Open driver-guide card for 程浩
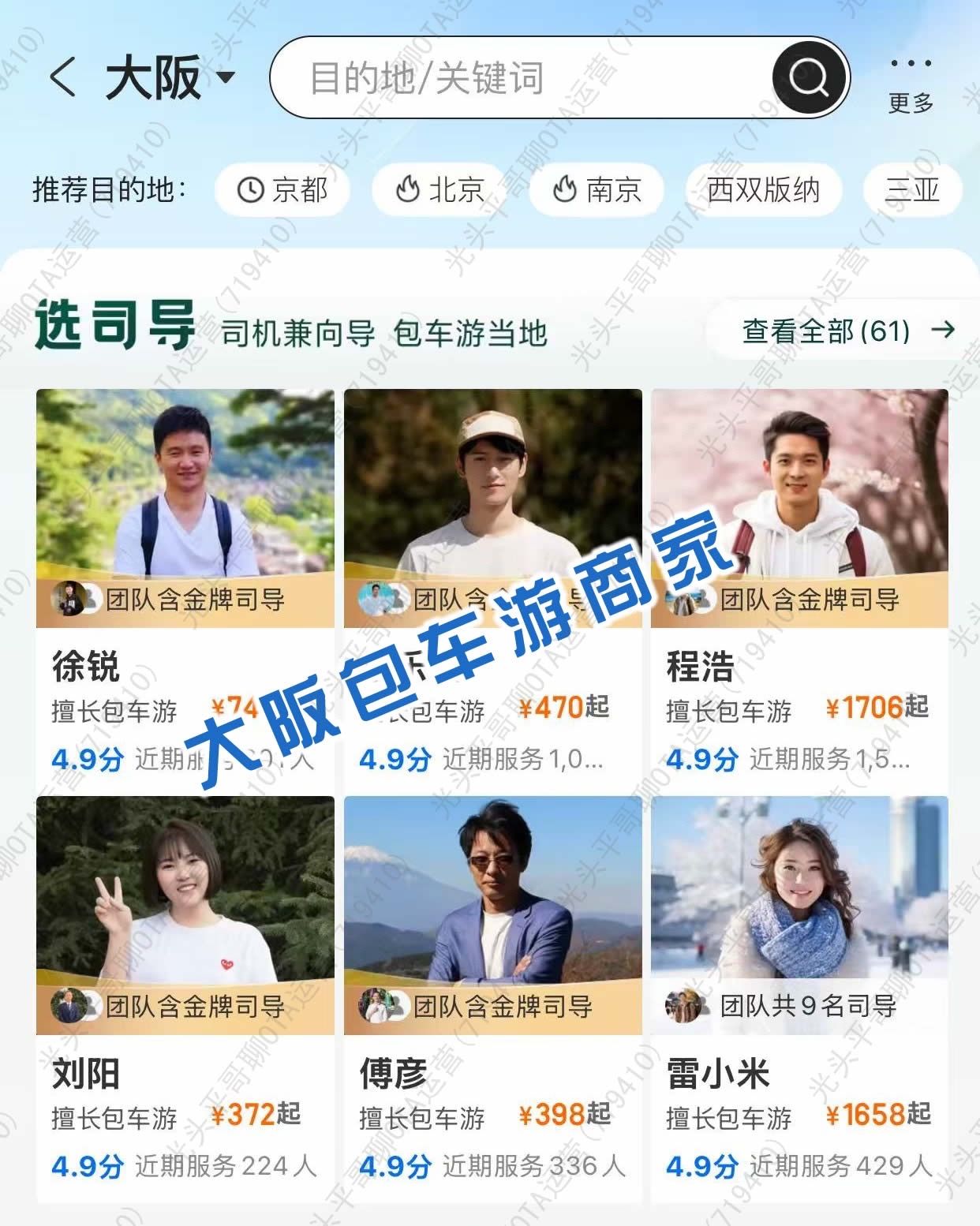The width and height of the screenshot is (980, 1226). [x=799, y=584]
